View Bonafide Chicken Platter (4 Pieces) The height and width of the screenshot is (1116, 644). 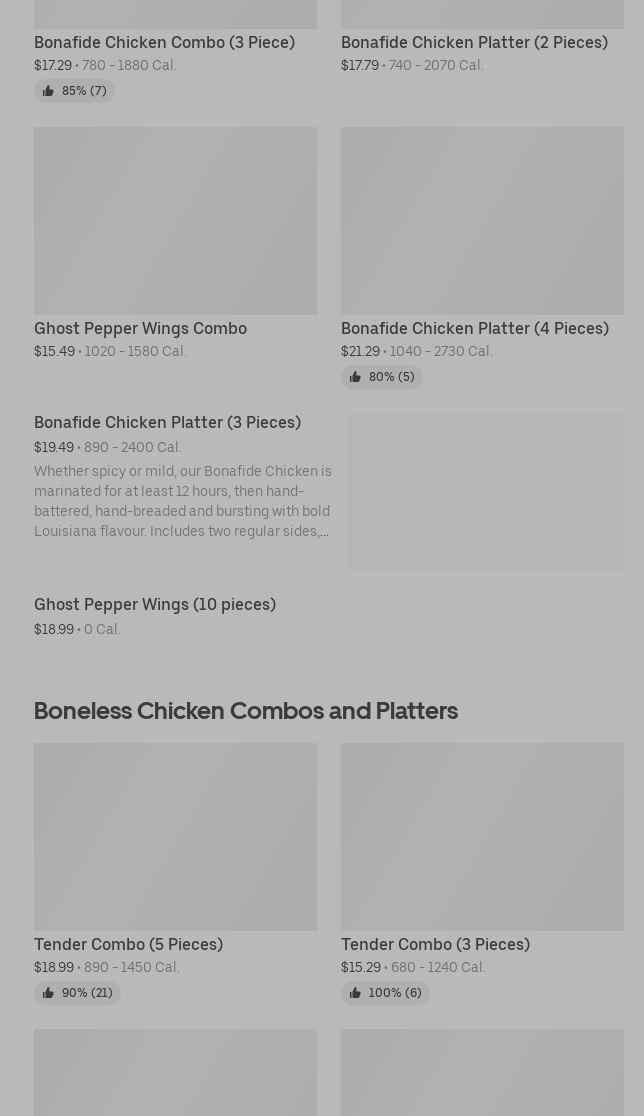pos(482,257)
